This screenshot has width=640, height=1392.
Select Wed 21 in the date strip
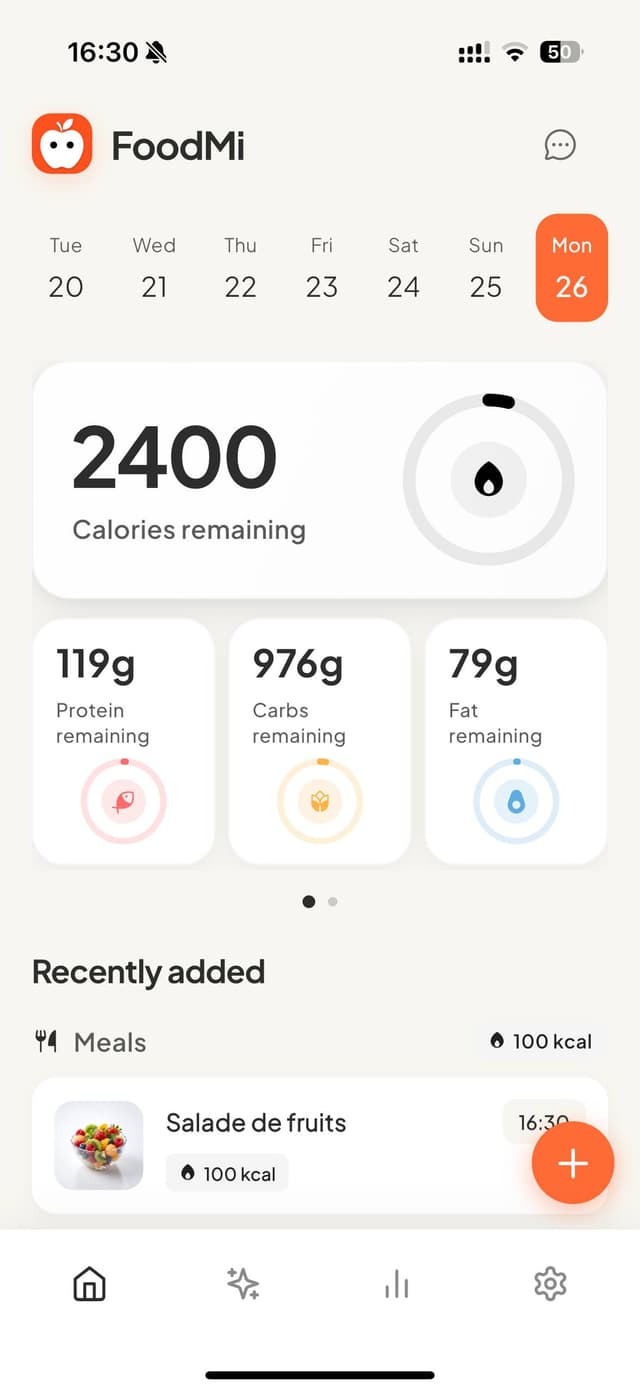coord(154,268)
